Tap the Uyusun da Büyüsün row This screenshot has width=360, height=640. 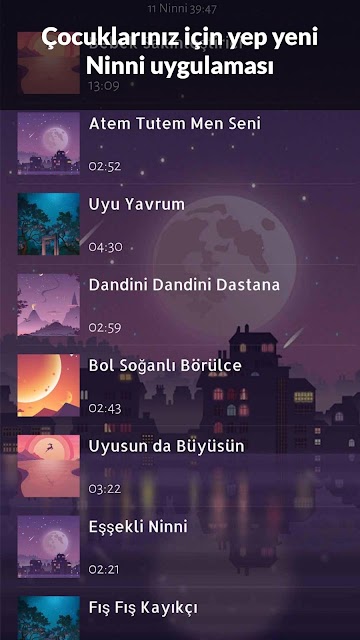click(x=180, y=466)
